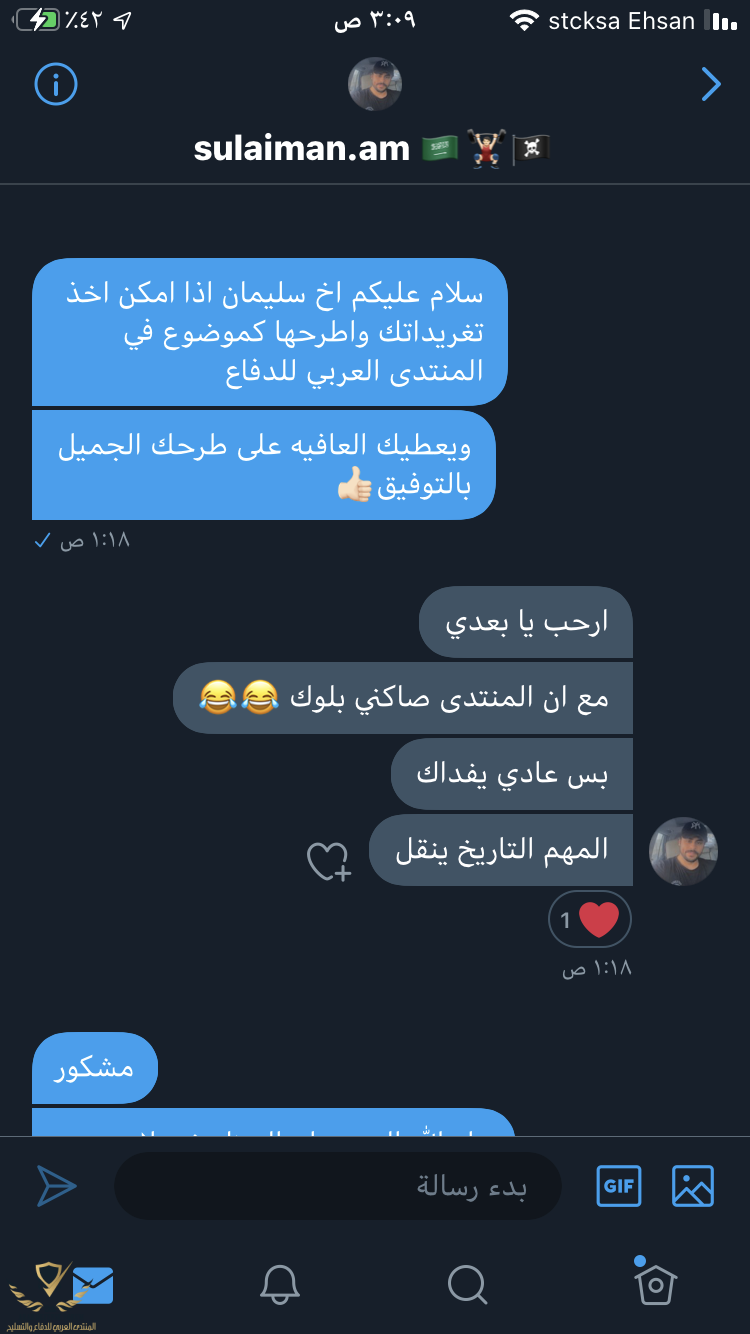This screenshot has width=750, height=1334.
Task: Tap the heart reaction count
Action: pos(589,920)
